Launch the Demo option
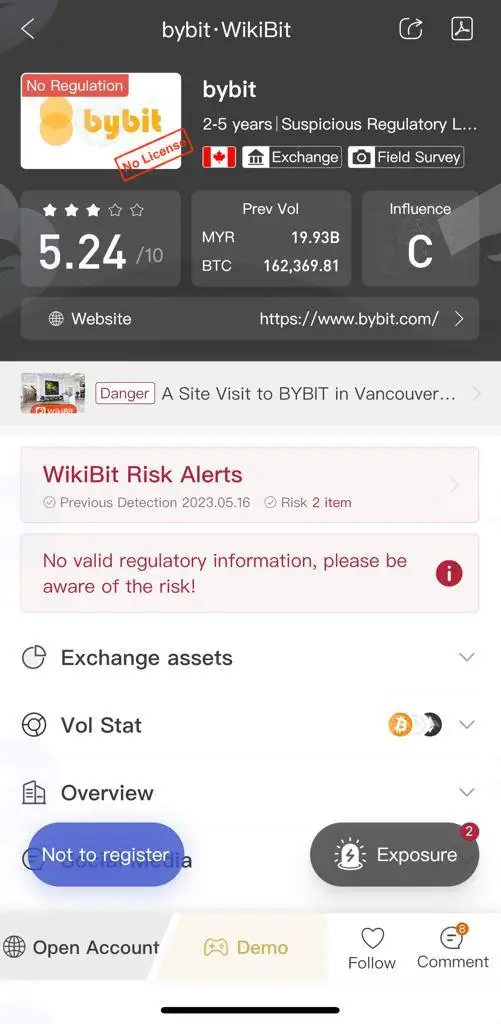This screenshot has height=1024, width=501. pyautogui.click(x=246, y=947)
